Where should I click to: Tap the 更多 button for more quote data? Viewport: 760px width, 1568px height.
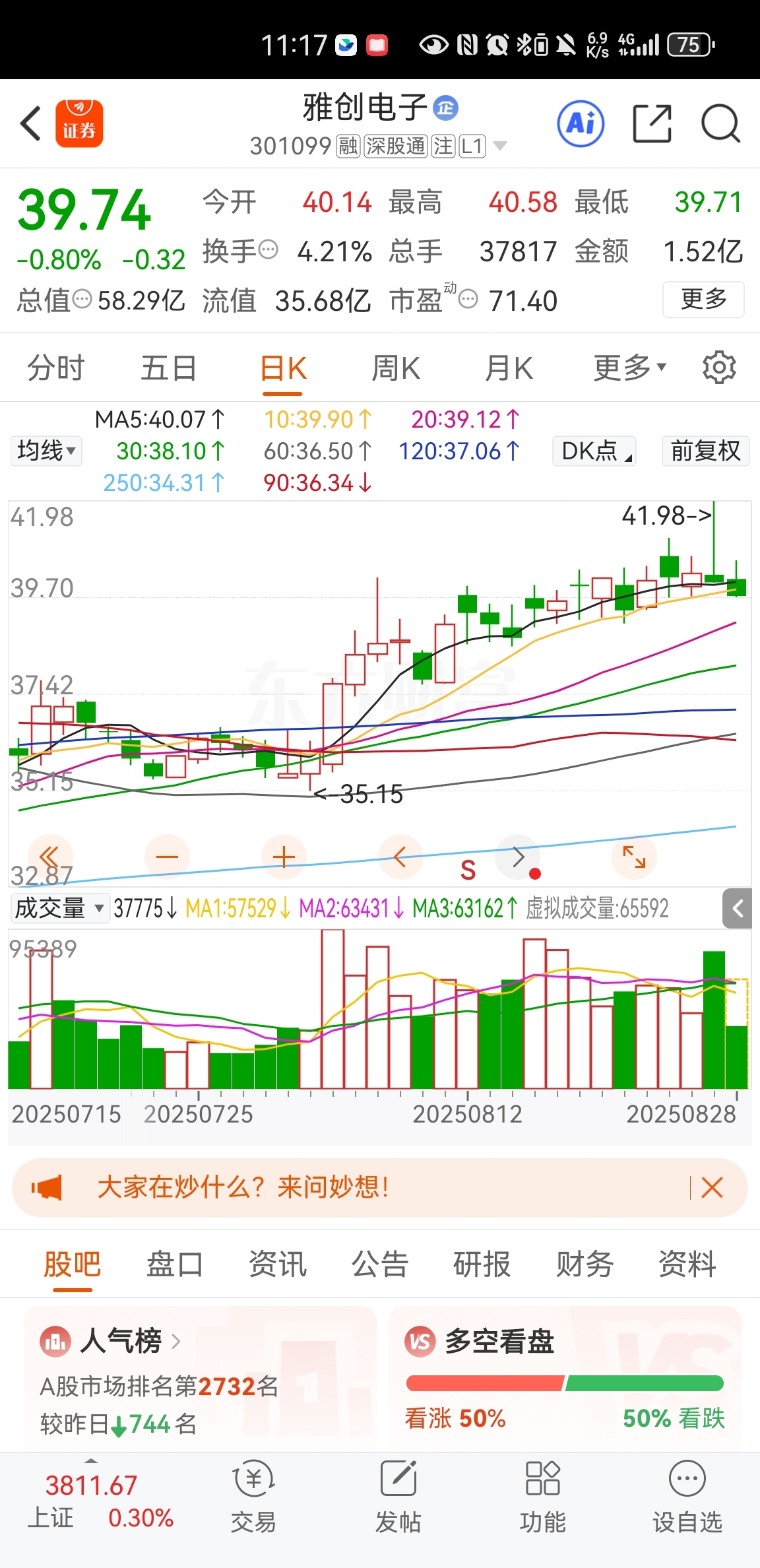pyautogui.click(x=703, y=300)
